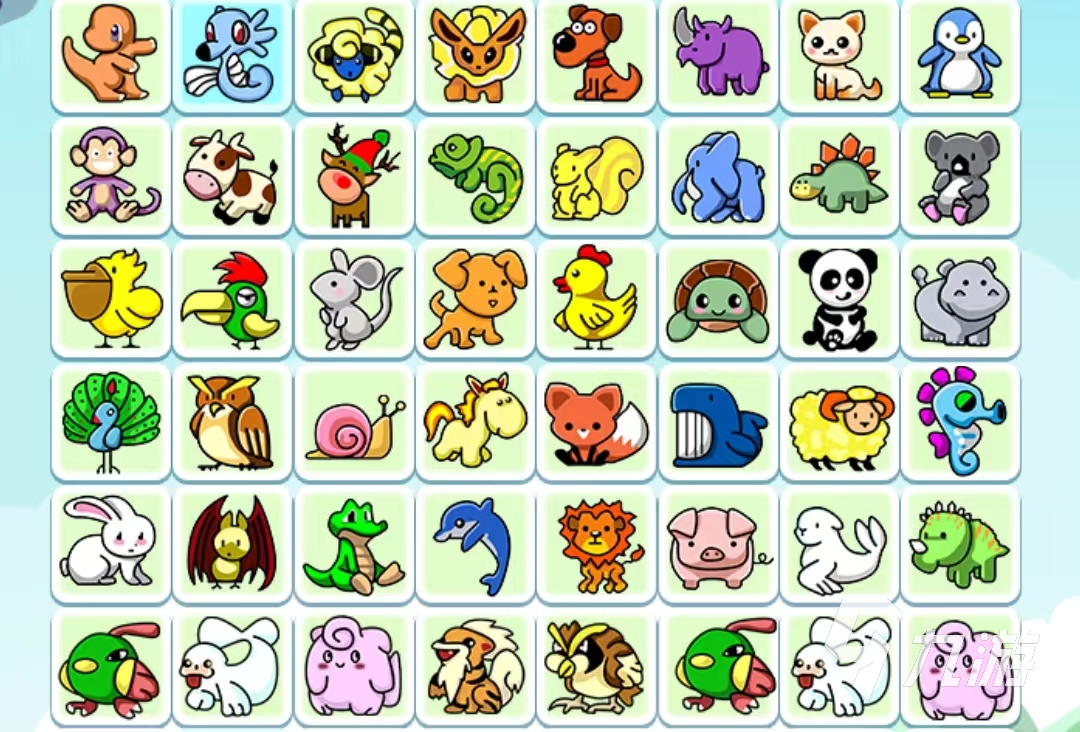The height and width of the screenshot is (732, 1080).
Task: Tap the purple monkey tile
Action: [x=110, y=177]
